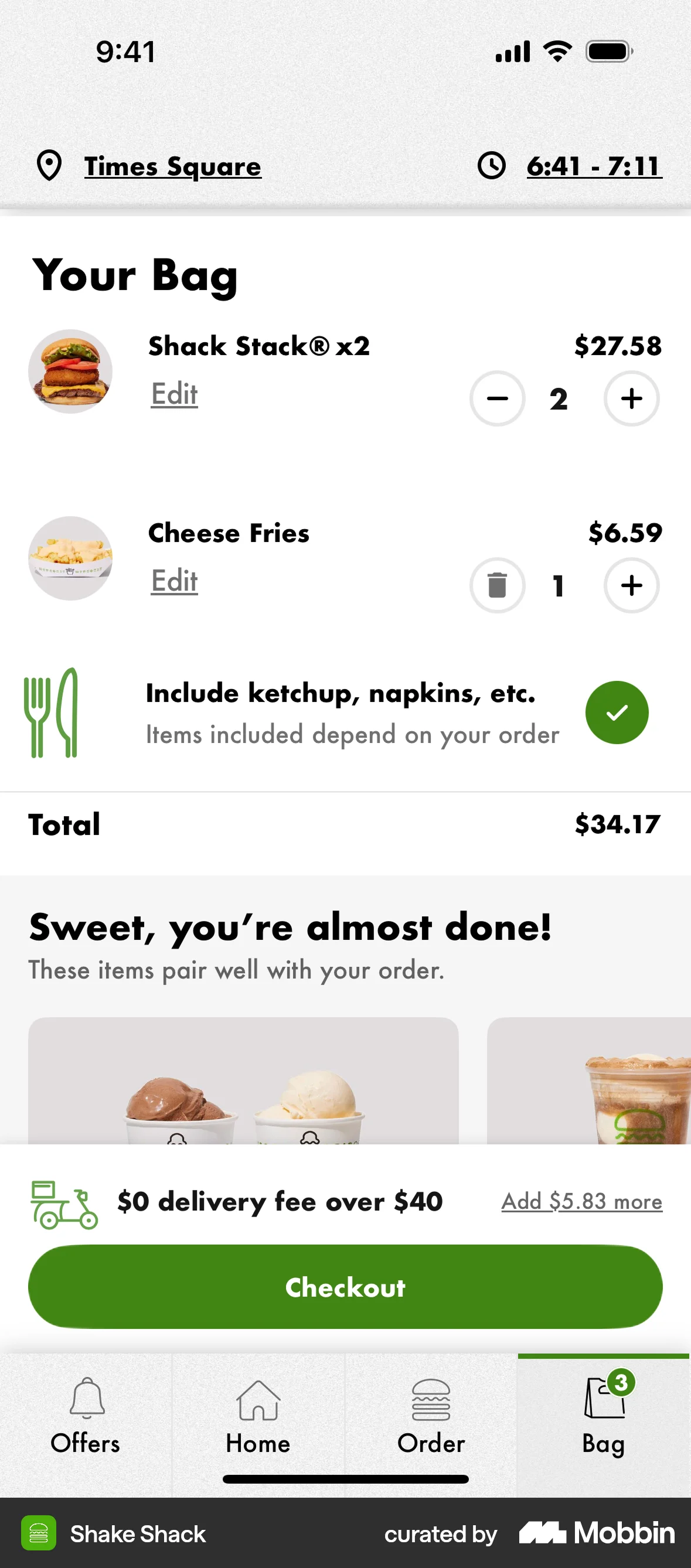Increase Shack Stack quantity with plus button
Screen dimensions: 691x1568
tap(631, 399)
